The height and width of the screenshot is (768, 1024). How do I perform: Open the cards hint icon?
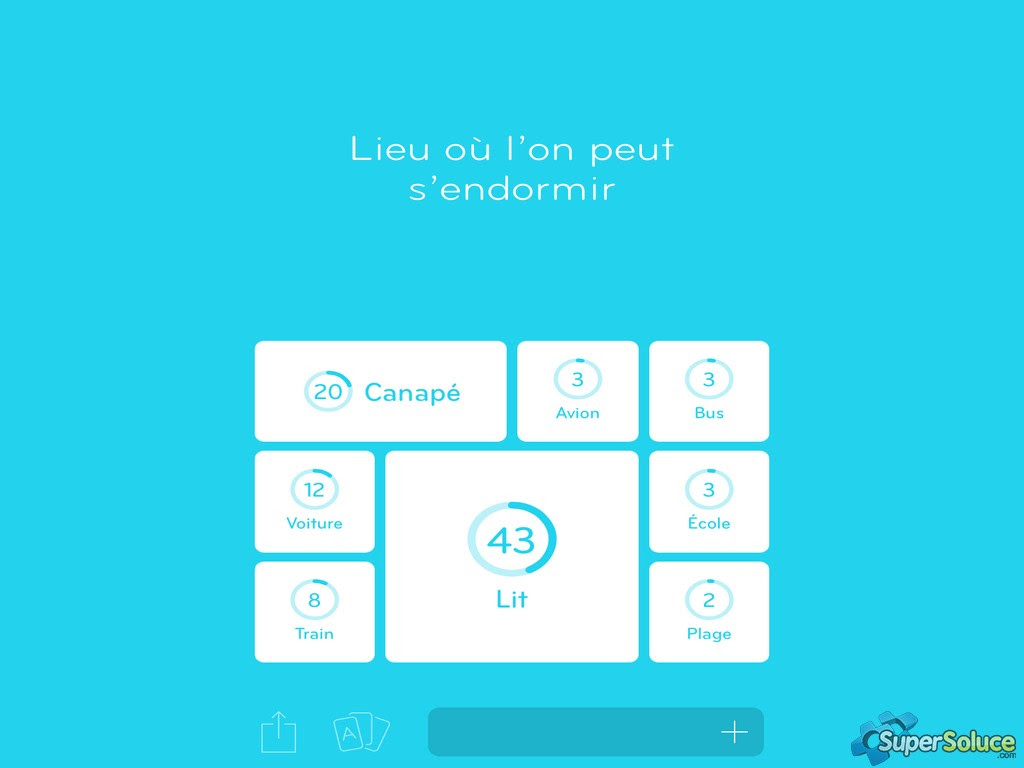pyautogui.click(x=361, y=732)
